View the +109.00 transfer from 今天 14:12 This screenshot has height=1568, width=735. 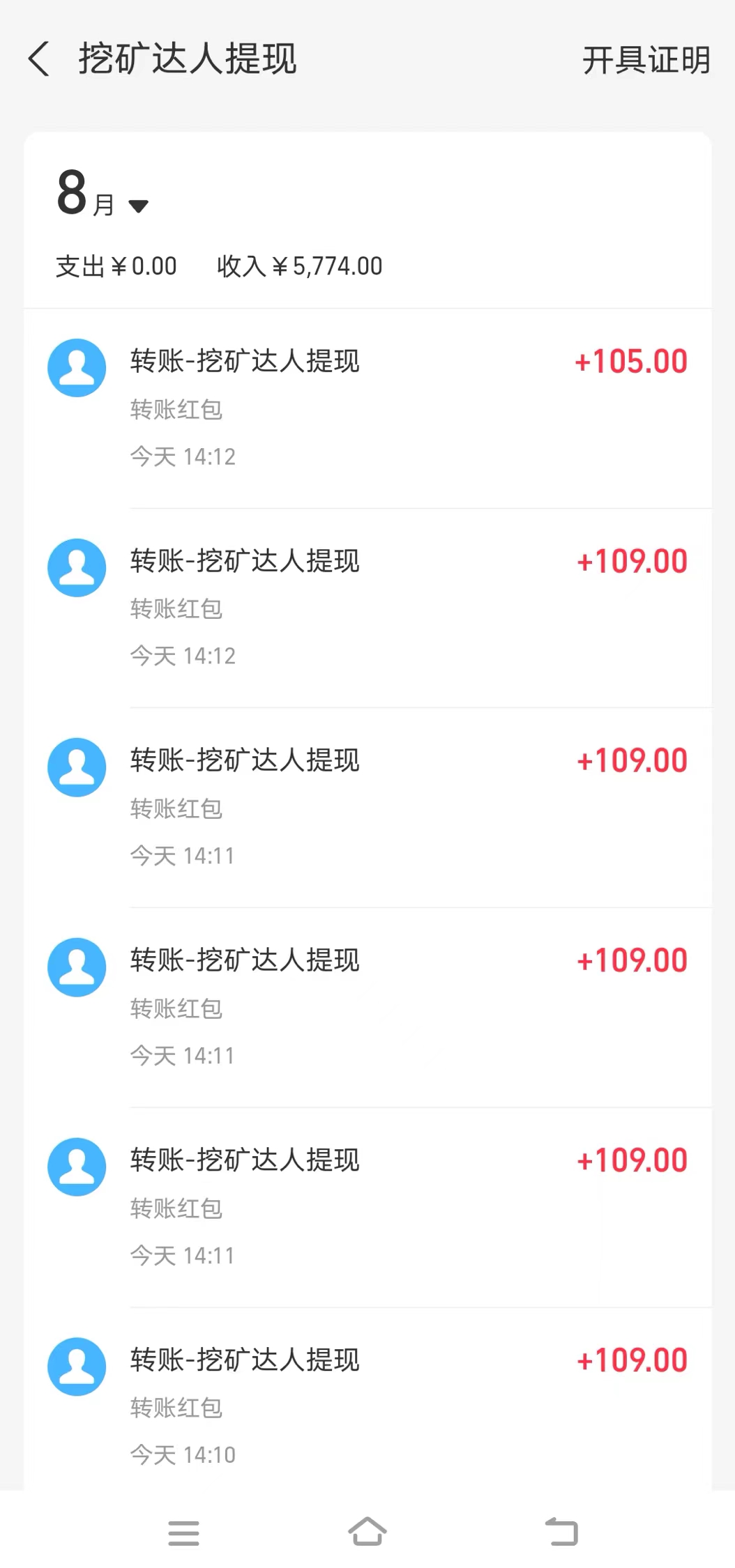tap(367, 608)
